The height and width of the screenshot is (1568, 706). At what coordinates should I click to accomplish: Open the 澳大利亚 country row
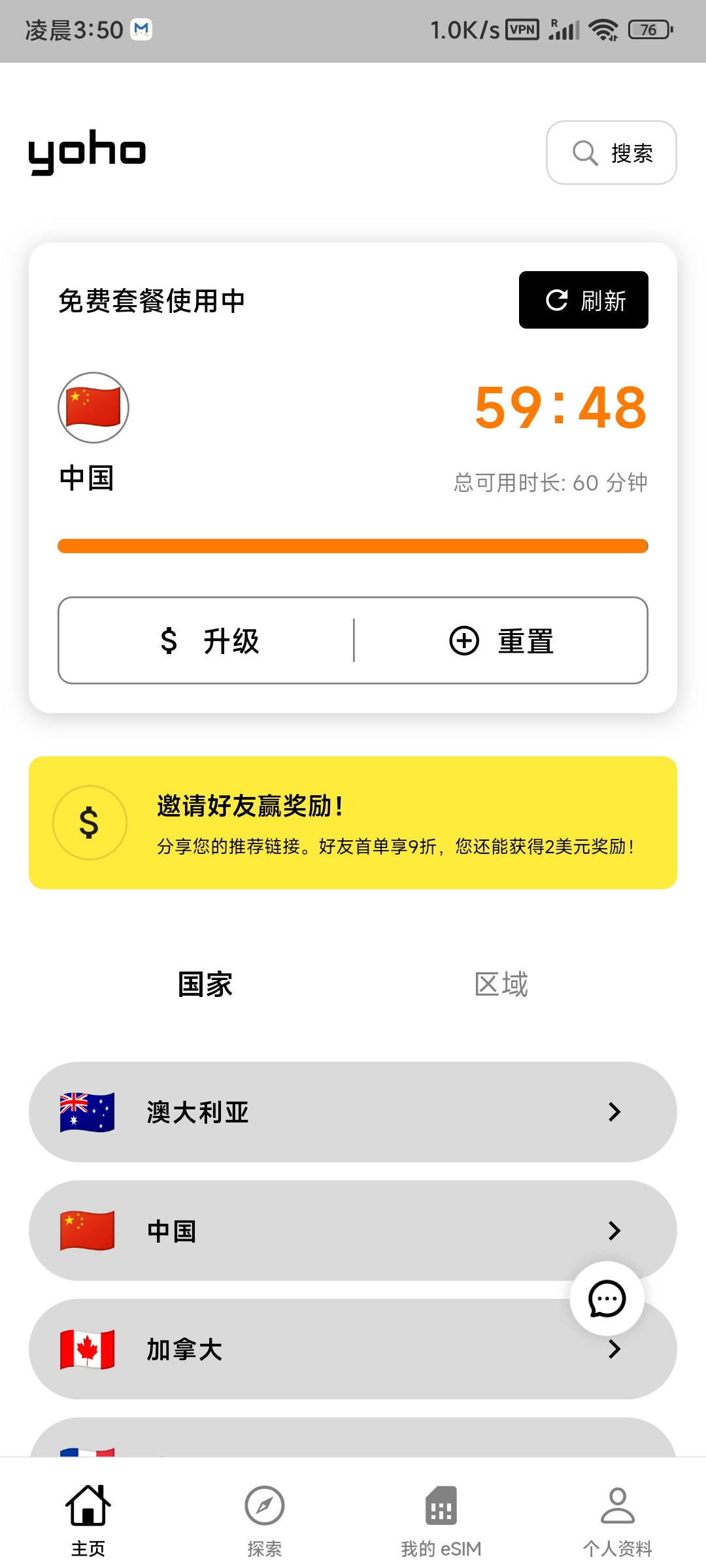tap(353, 1112)
